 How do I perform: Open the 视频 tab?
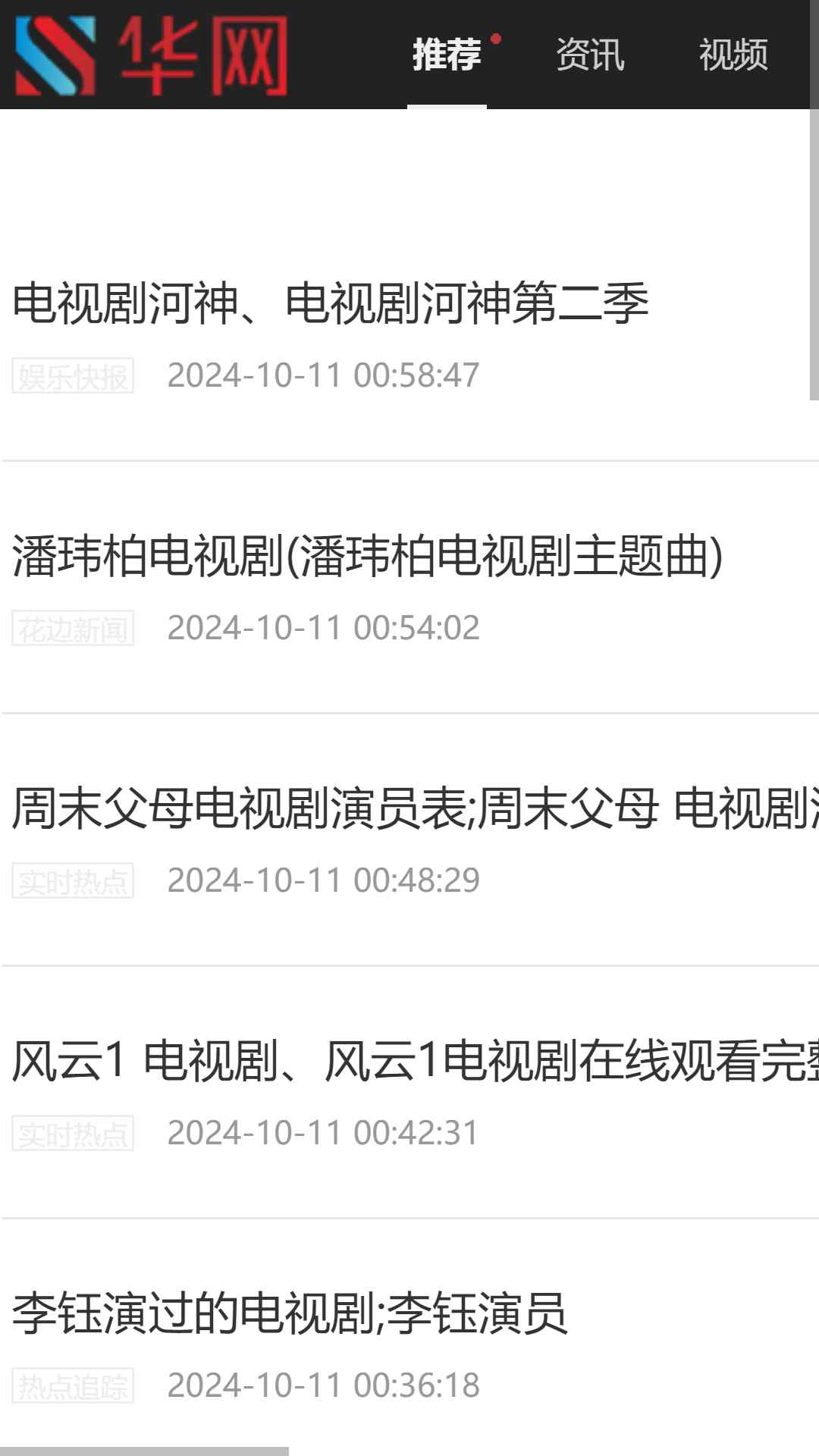(733, 55)
